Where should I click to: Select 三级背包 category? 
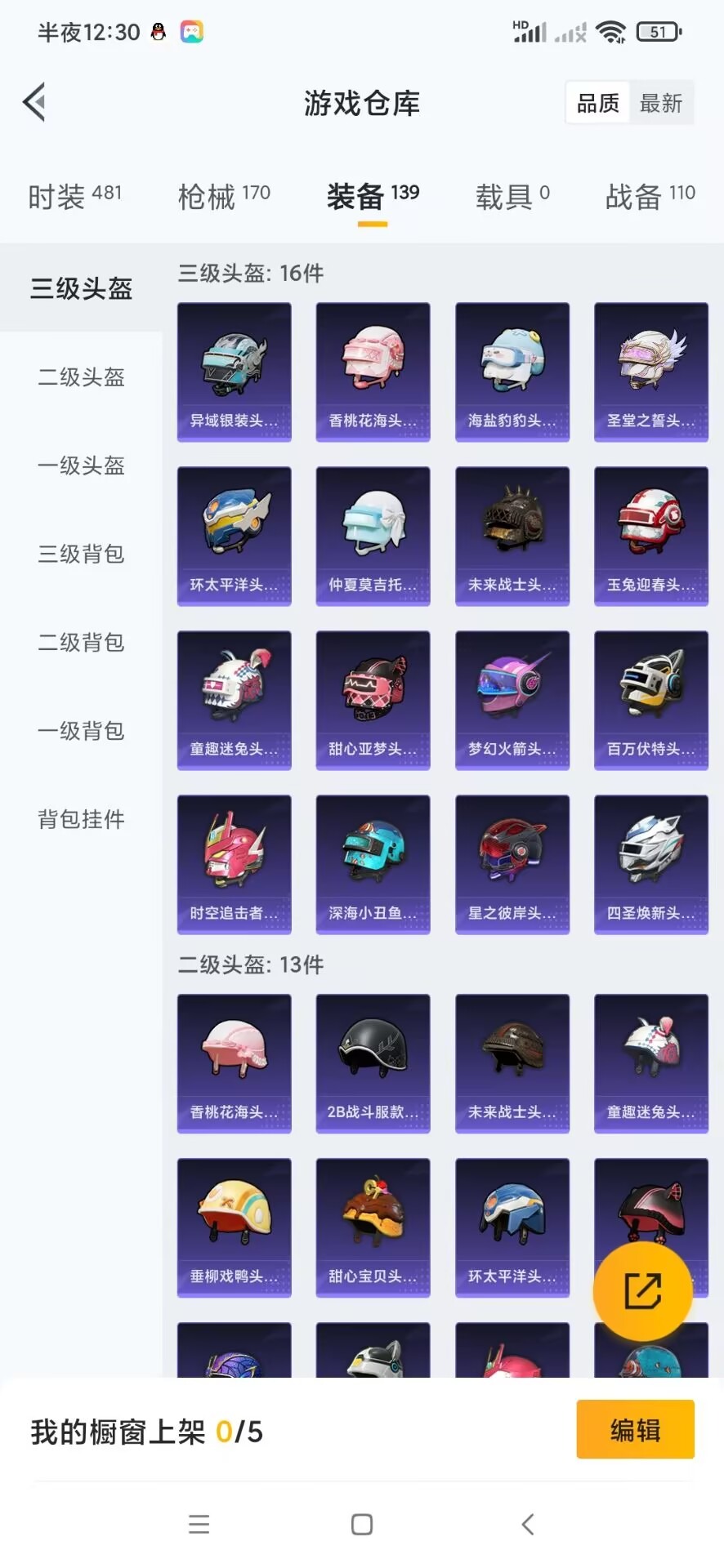coord(81,554)
